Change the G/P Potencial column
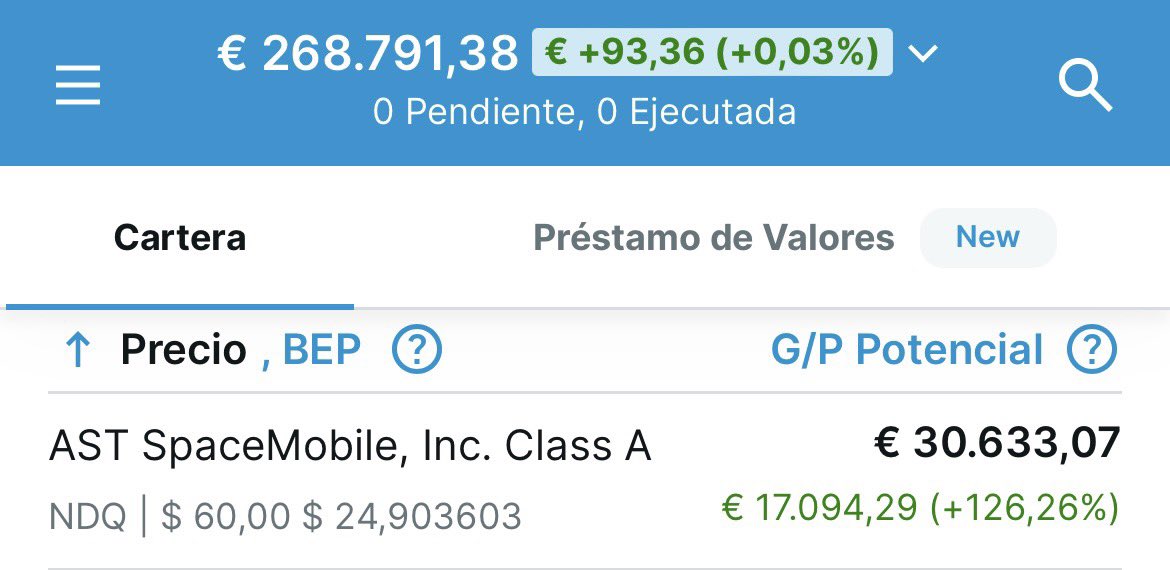The height and width of the screenshot is (570, 1170). pyautogui.click(x=907, y=349)
